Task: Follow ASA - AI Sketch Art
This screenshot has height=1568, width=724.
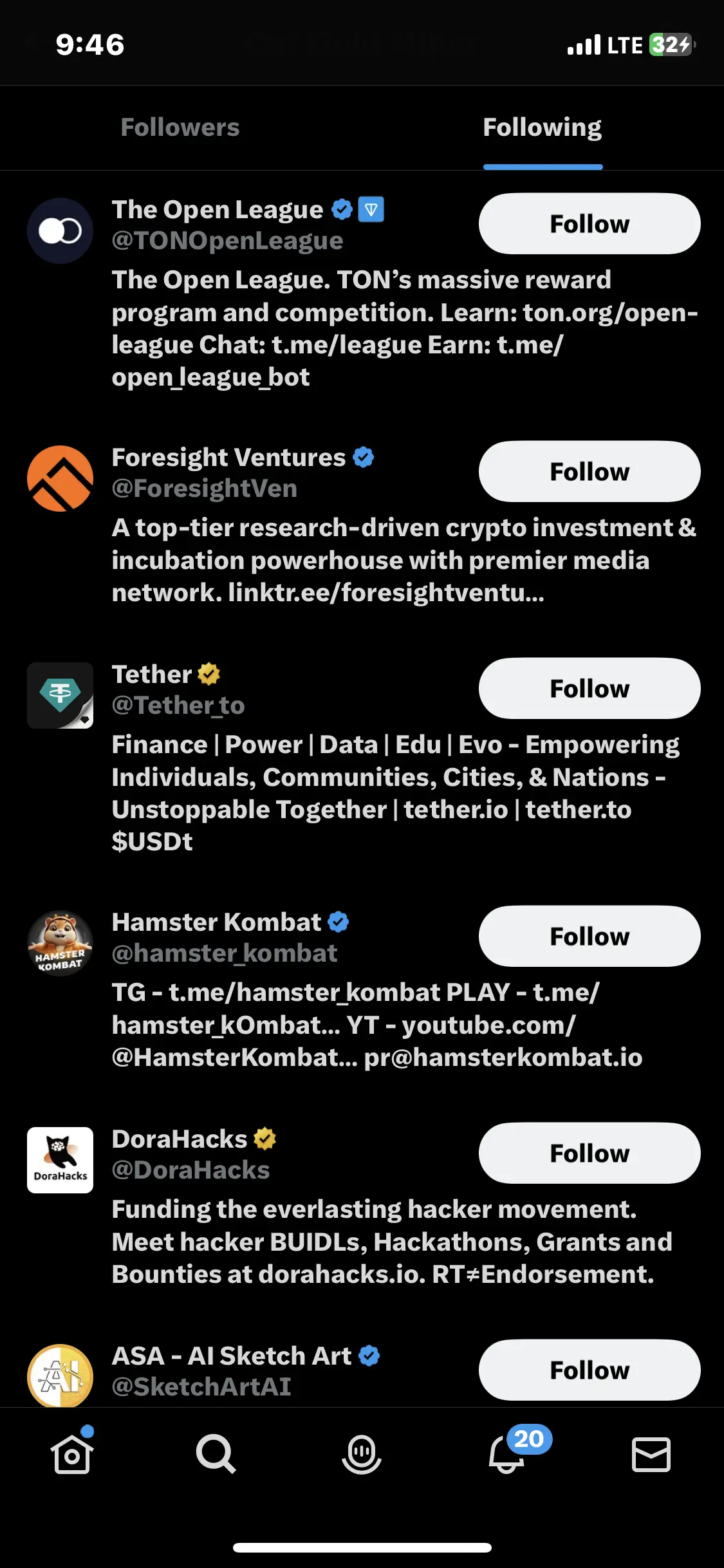Action: pyautogui.click(x=589, y=1370)
